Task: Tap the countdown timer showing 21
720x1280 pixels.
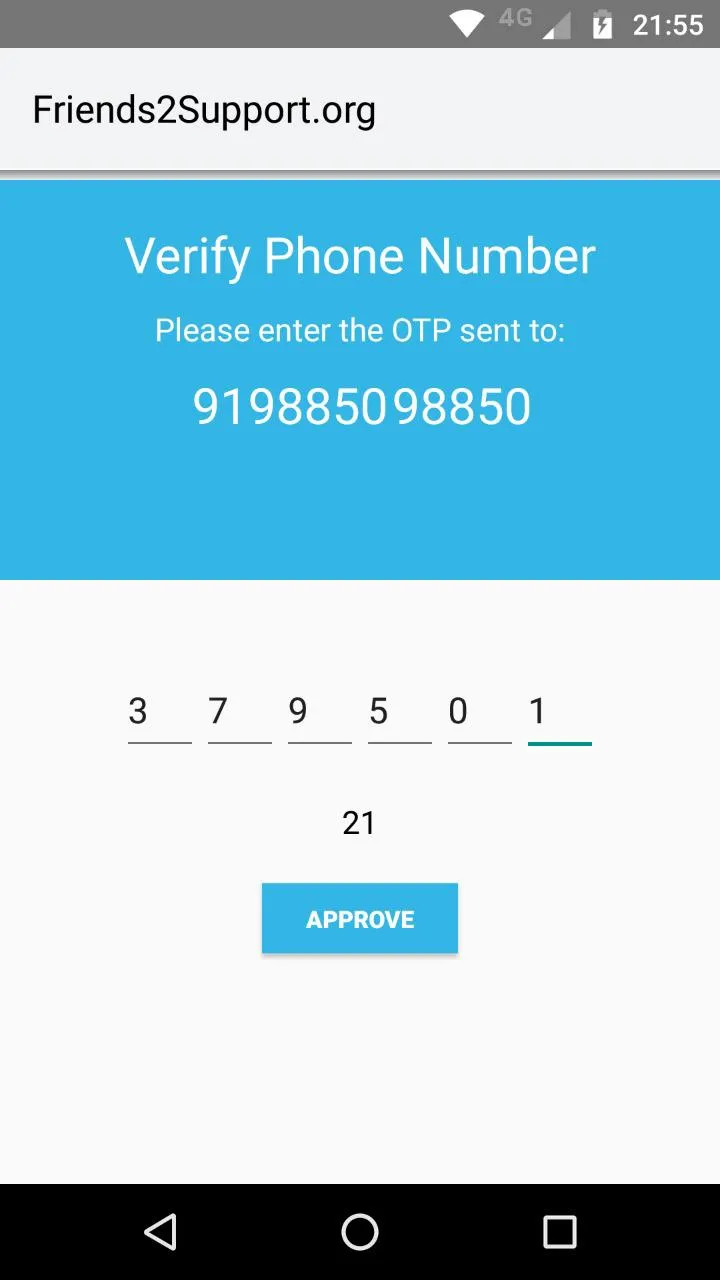Action: pos(360,822)
